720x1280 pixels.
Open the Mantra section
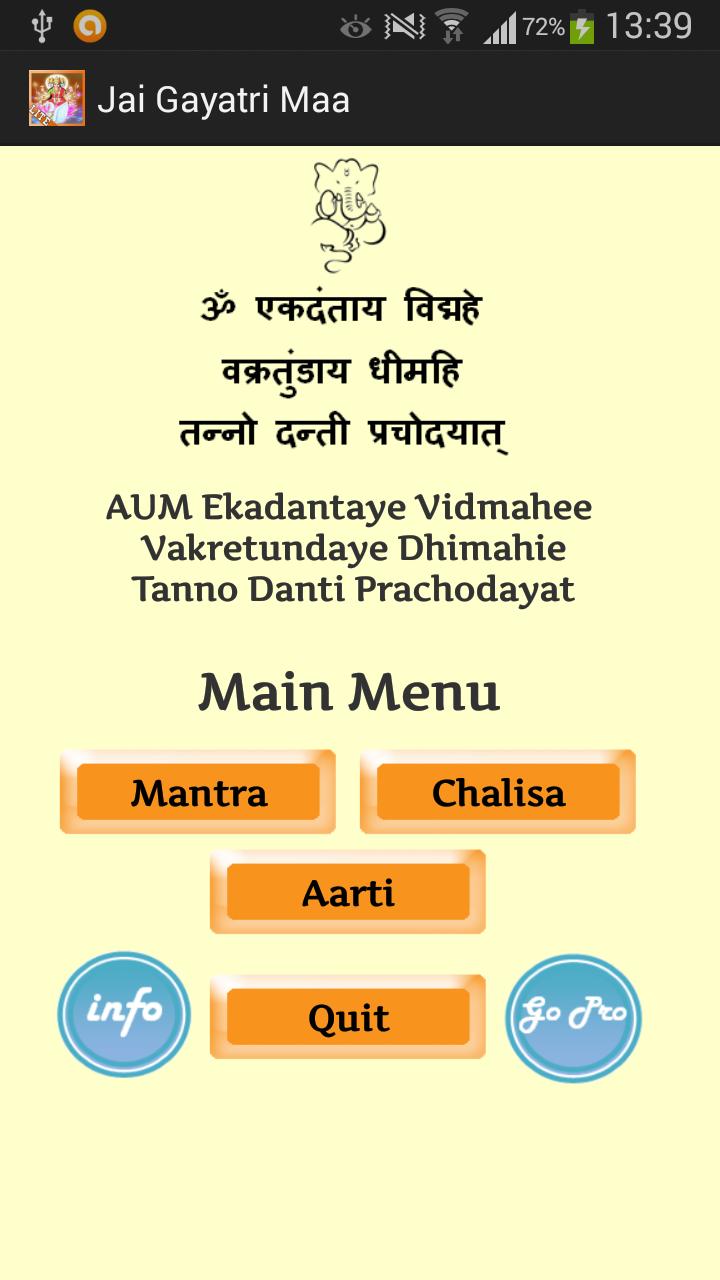coord(197,792)
